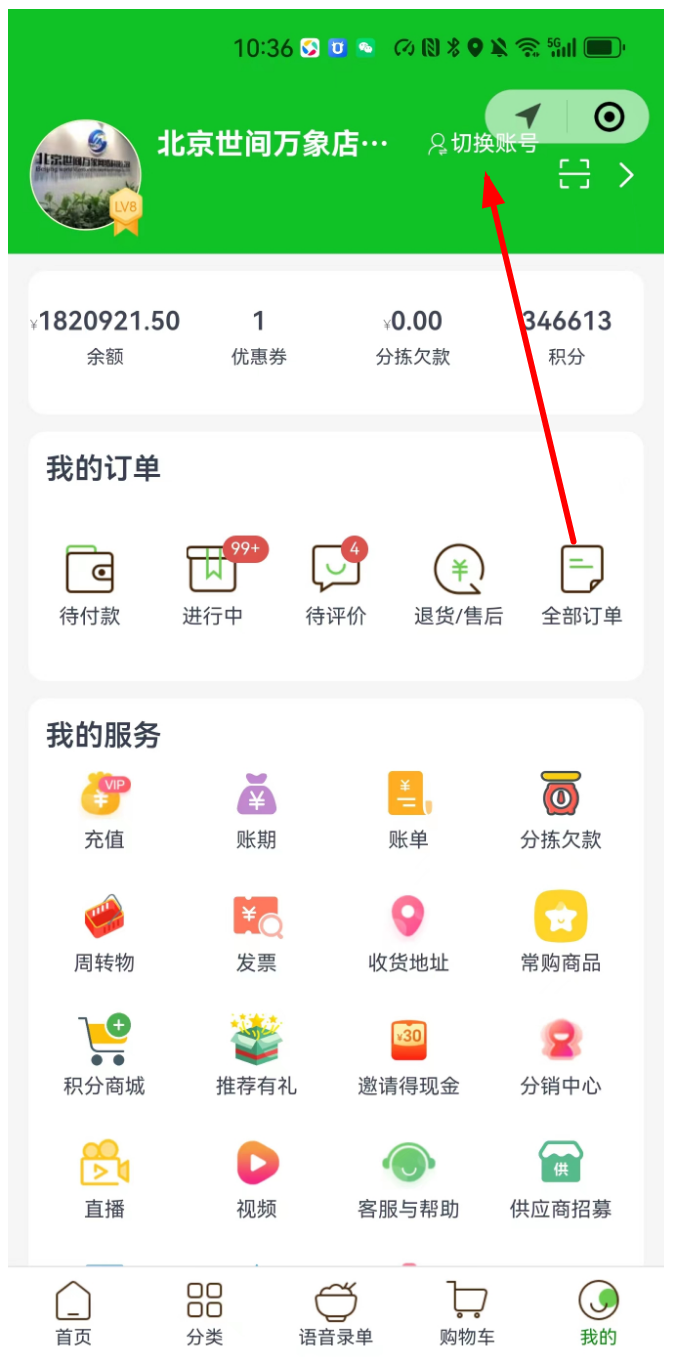Open the profile avatar
Image resolution: width=685 pixels, height=1357 pixels.
point(86,176)
